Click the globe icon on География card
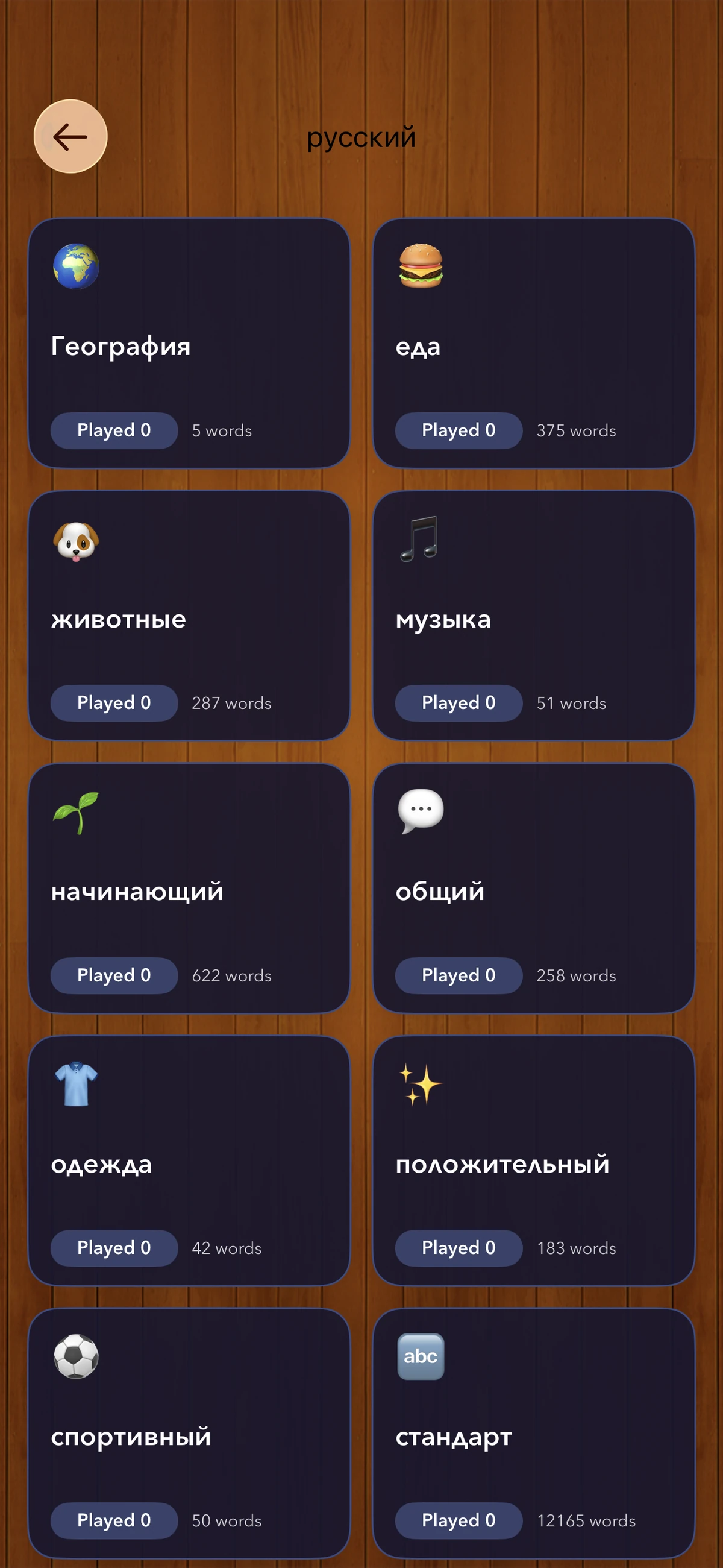 click(75, 266)
